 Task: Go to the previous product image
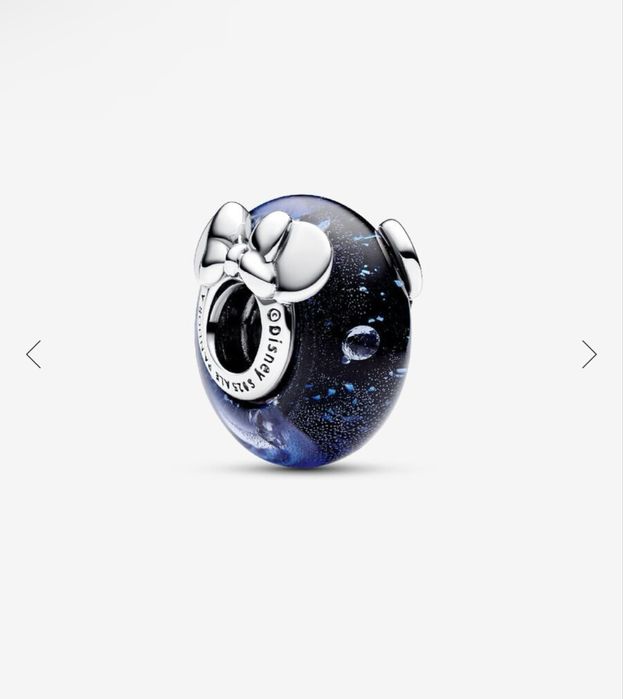coord(34,354)
